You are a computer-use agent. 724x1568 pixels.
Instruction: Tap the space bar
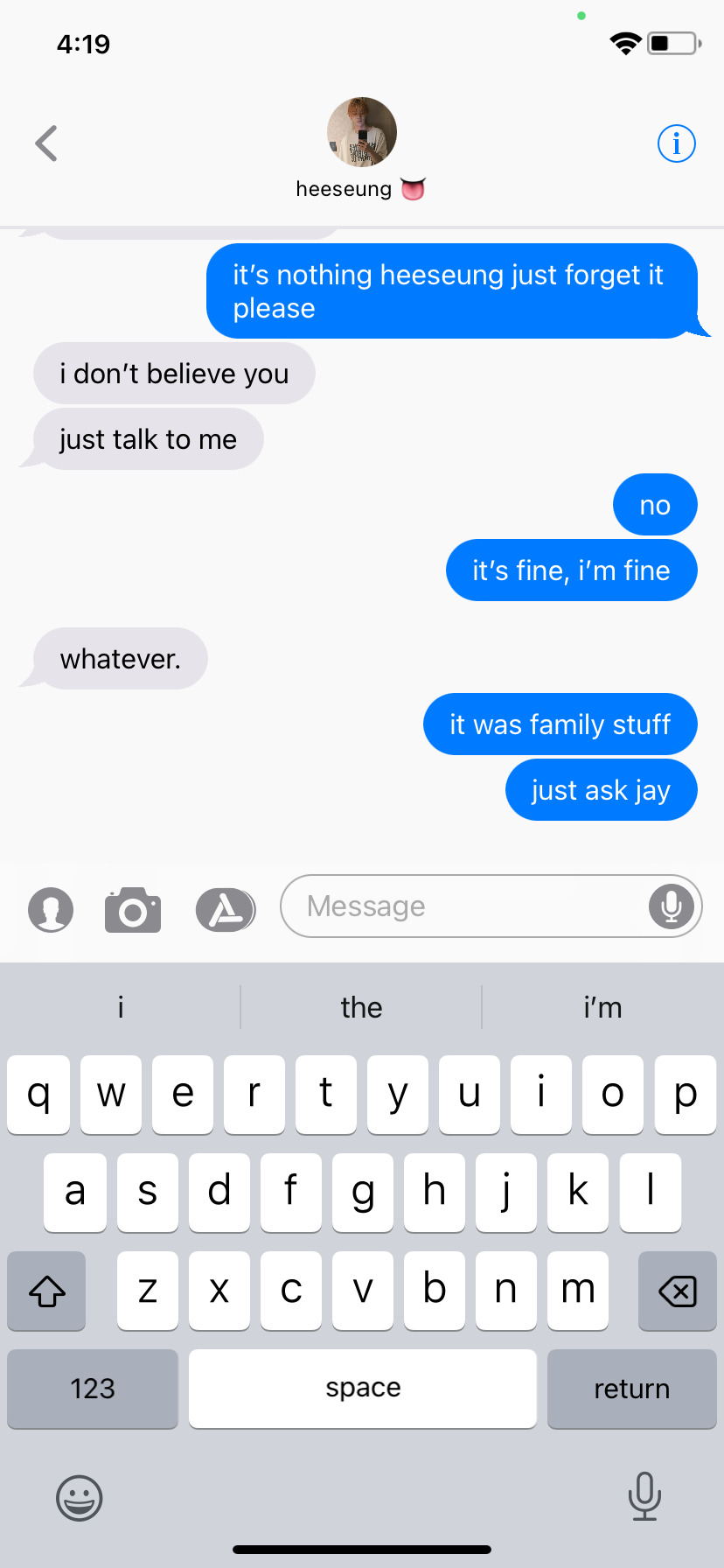[x=362, y=1389]
